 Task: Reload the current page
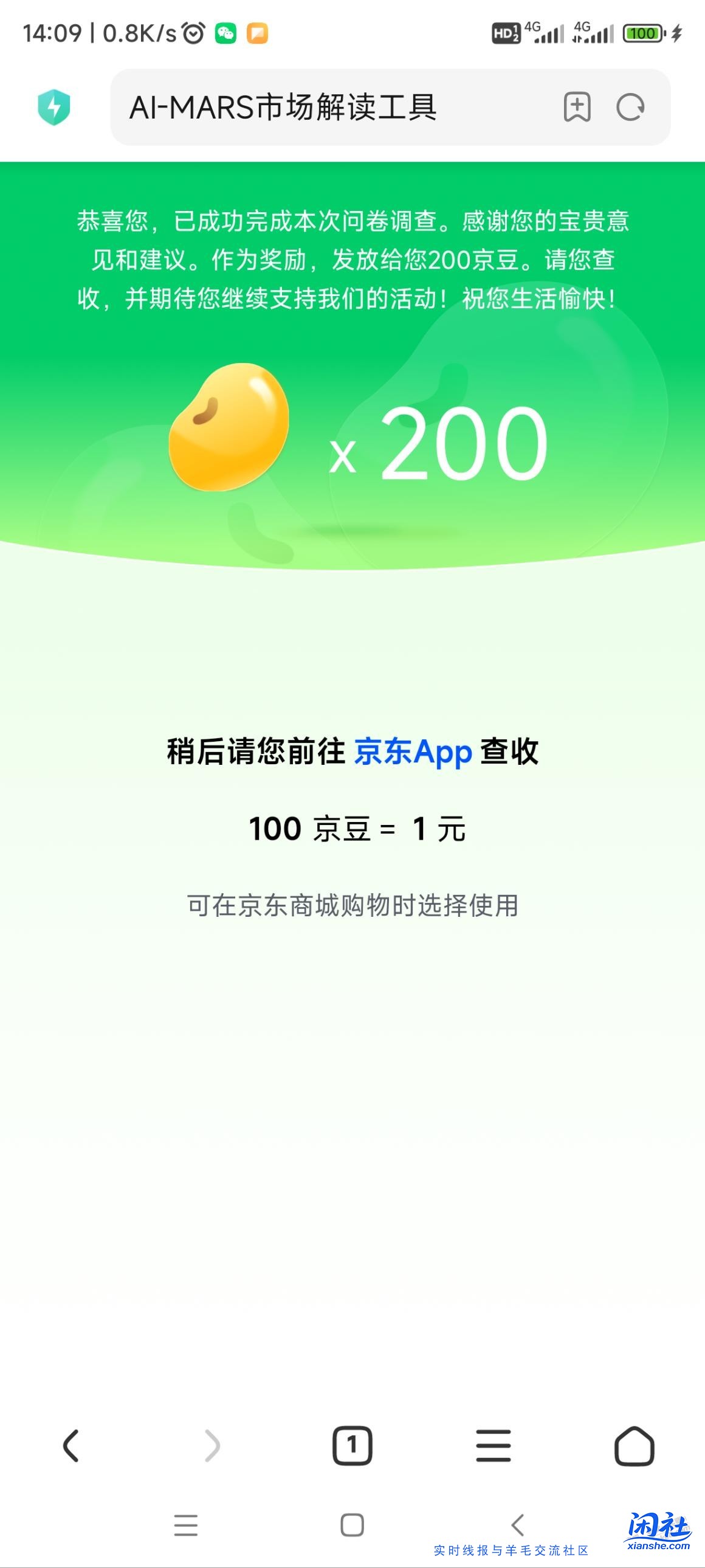click(631, 108)
